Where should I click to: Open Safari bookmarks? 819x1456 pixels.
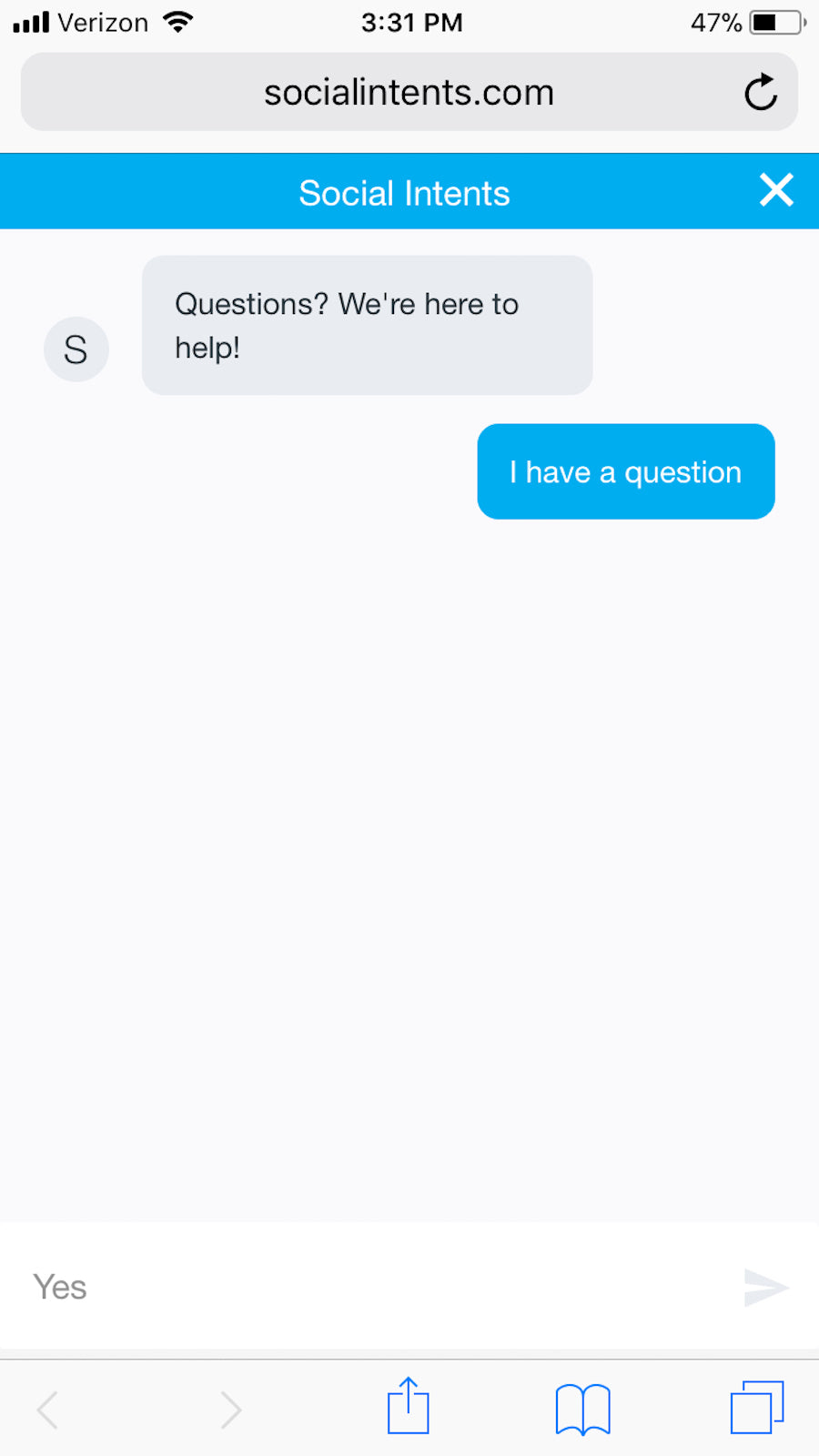click(582, 1409)
